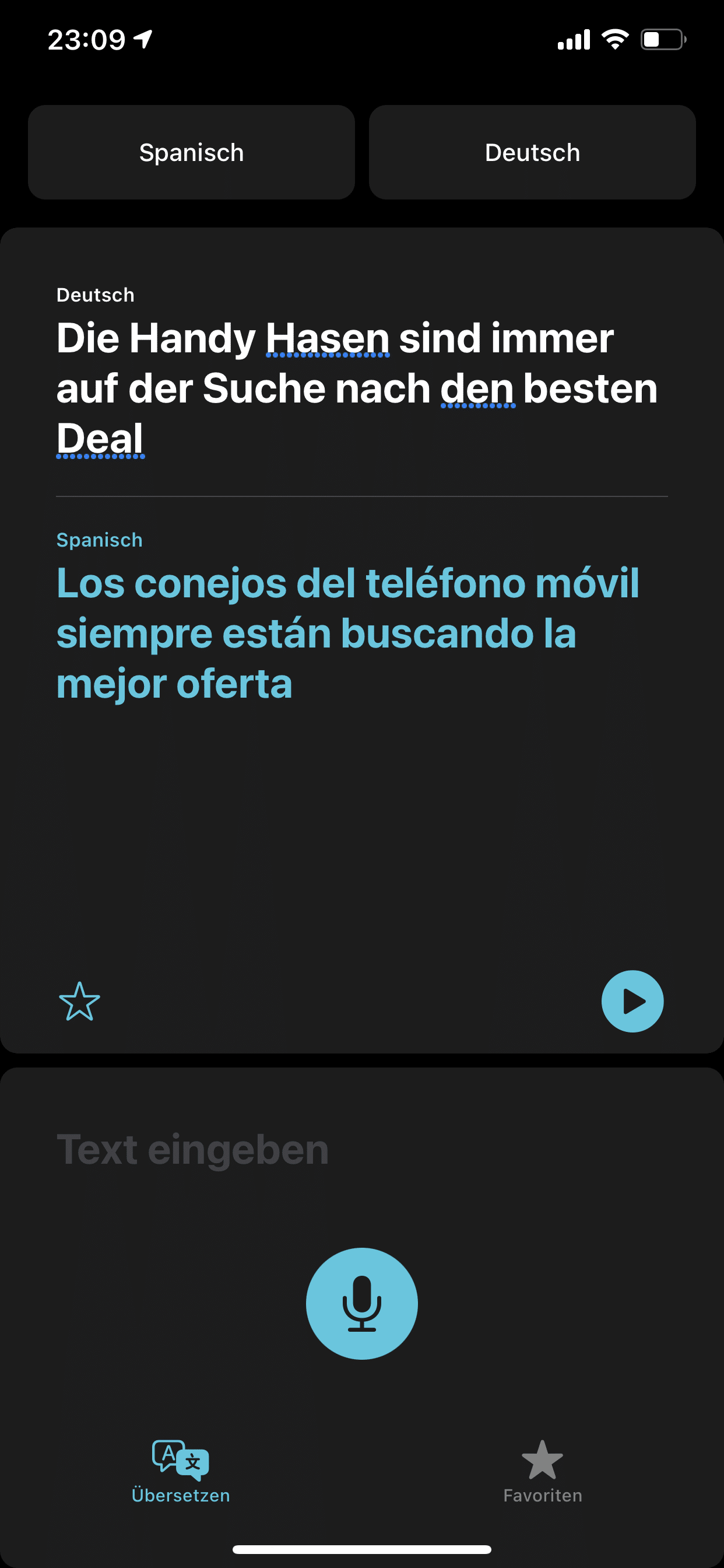Image resolution: width=724 pixels, height=1568 pixels.
Task: Add this translation to favorites
Action: [79, 1002]
